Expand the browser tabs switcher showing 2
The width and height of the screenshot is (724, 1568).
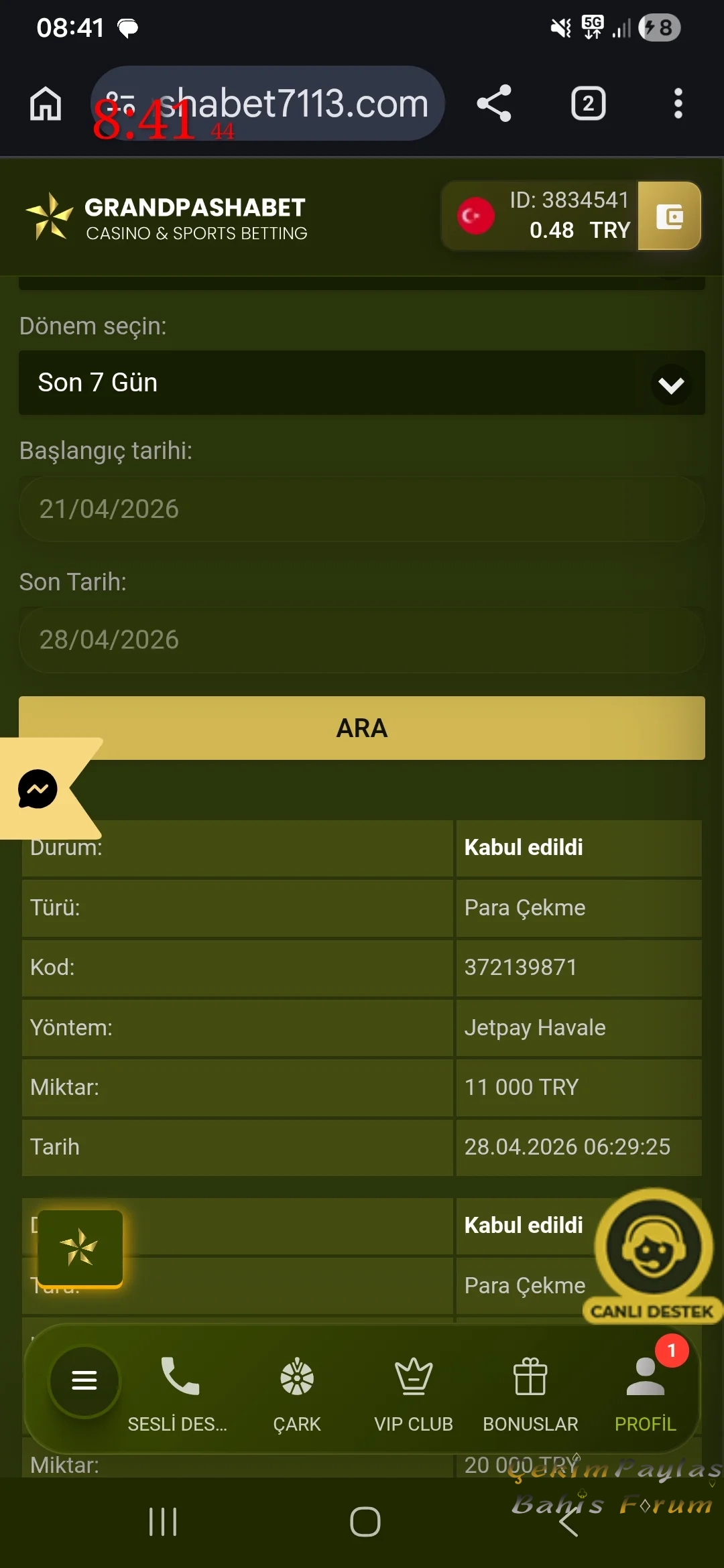[x=588, y=103]
